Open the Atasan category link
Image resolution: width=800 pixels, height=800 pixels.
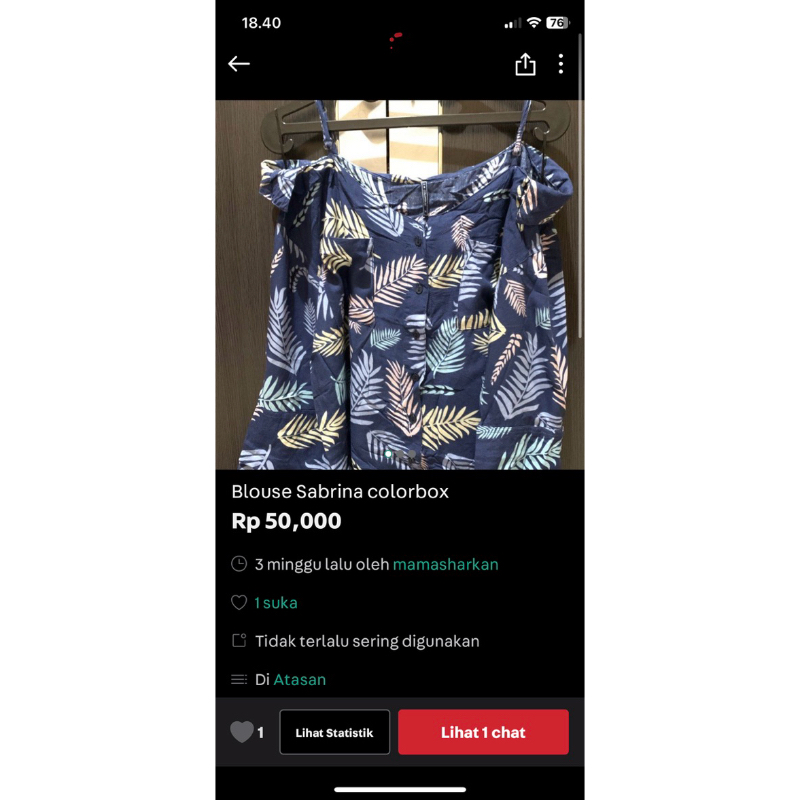[300, 680]
